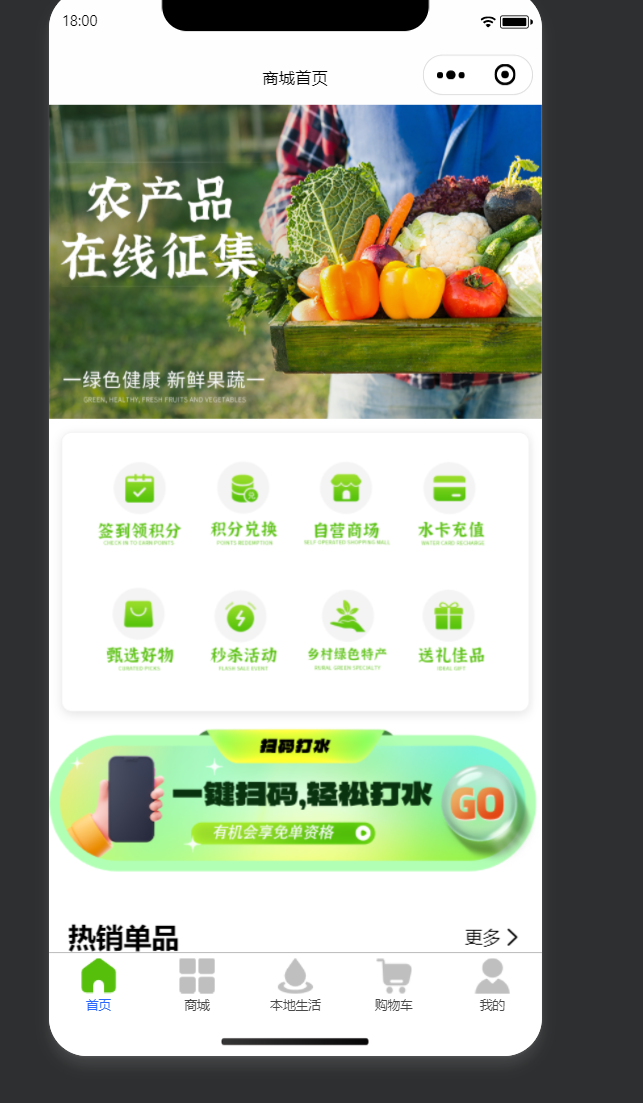Close the mini program via the circle button
This screenshot has height=1103, width=643.
pyautogui.click(x=505, y=75)
